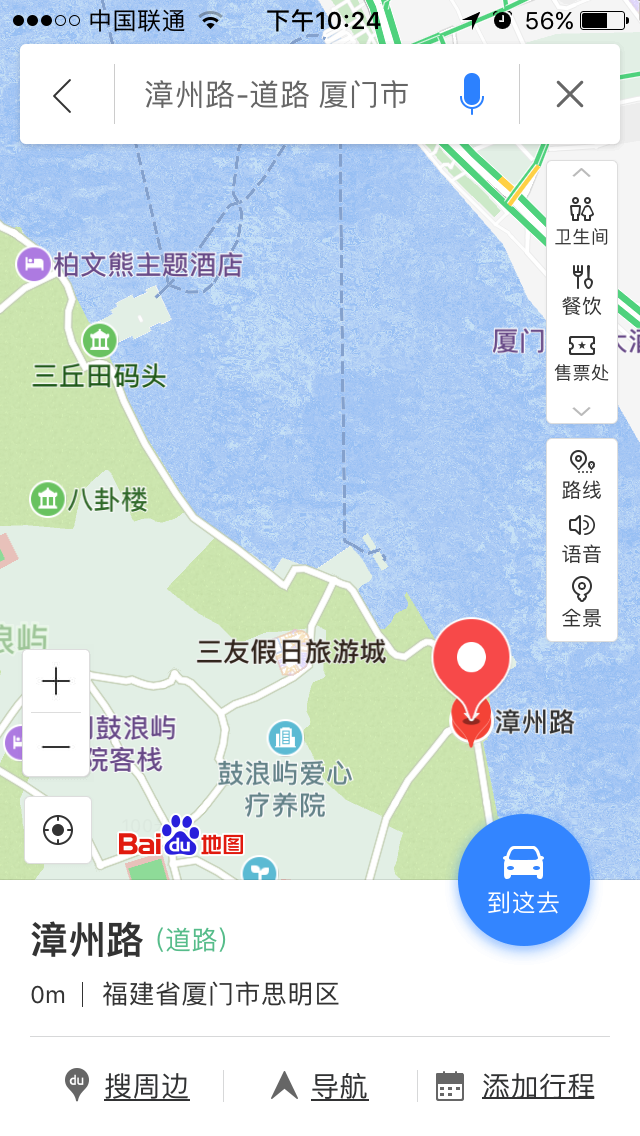
Task: Select 添加行程 to add to itinerary
Action: (x=516, y=1086)
